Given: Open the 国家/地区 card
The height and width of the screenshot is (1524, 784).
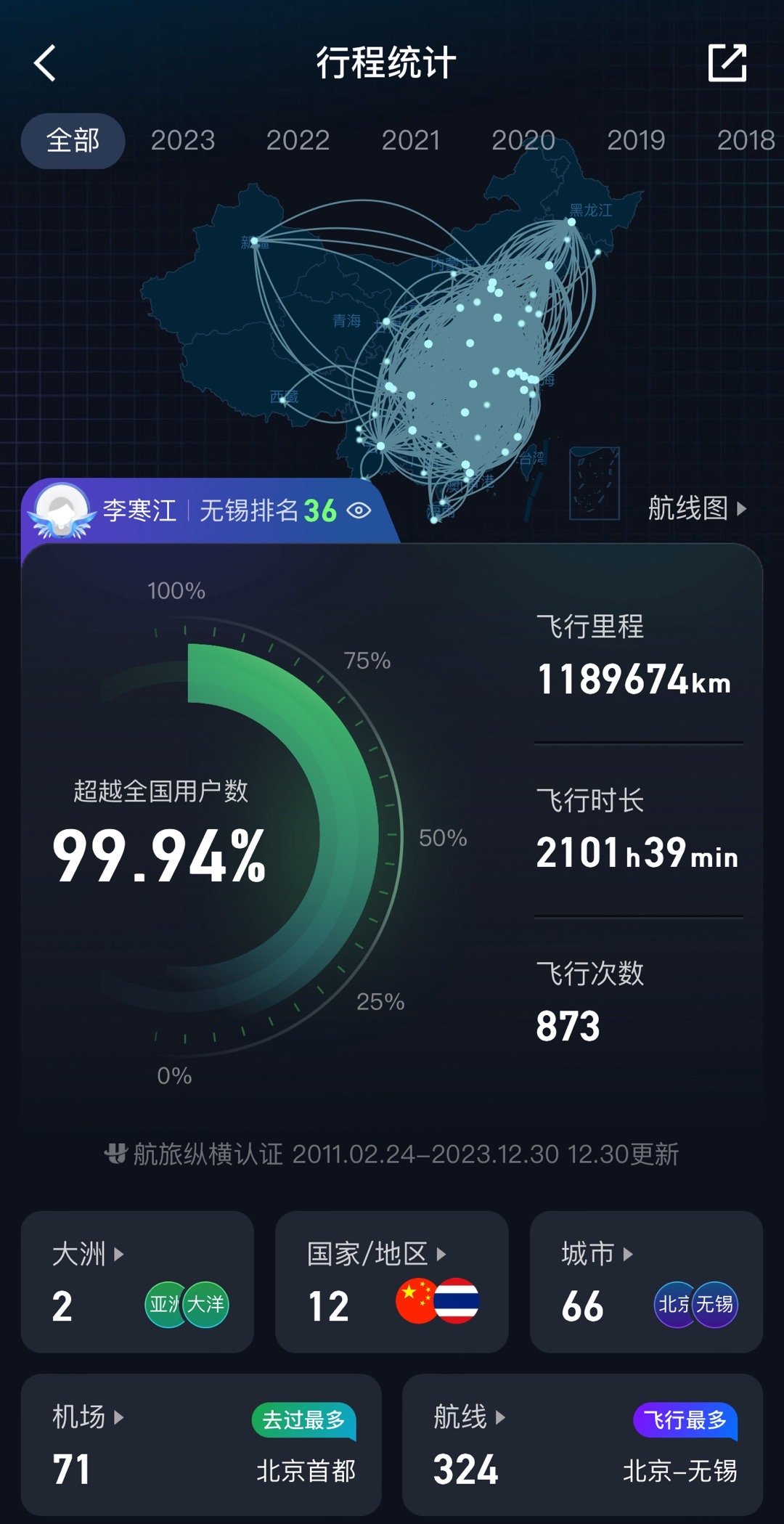Looking at the screenshot, I should tap(392, 1281).
